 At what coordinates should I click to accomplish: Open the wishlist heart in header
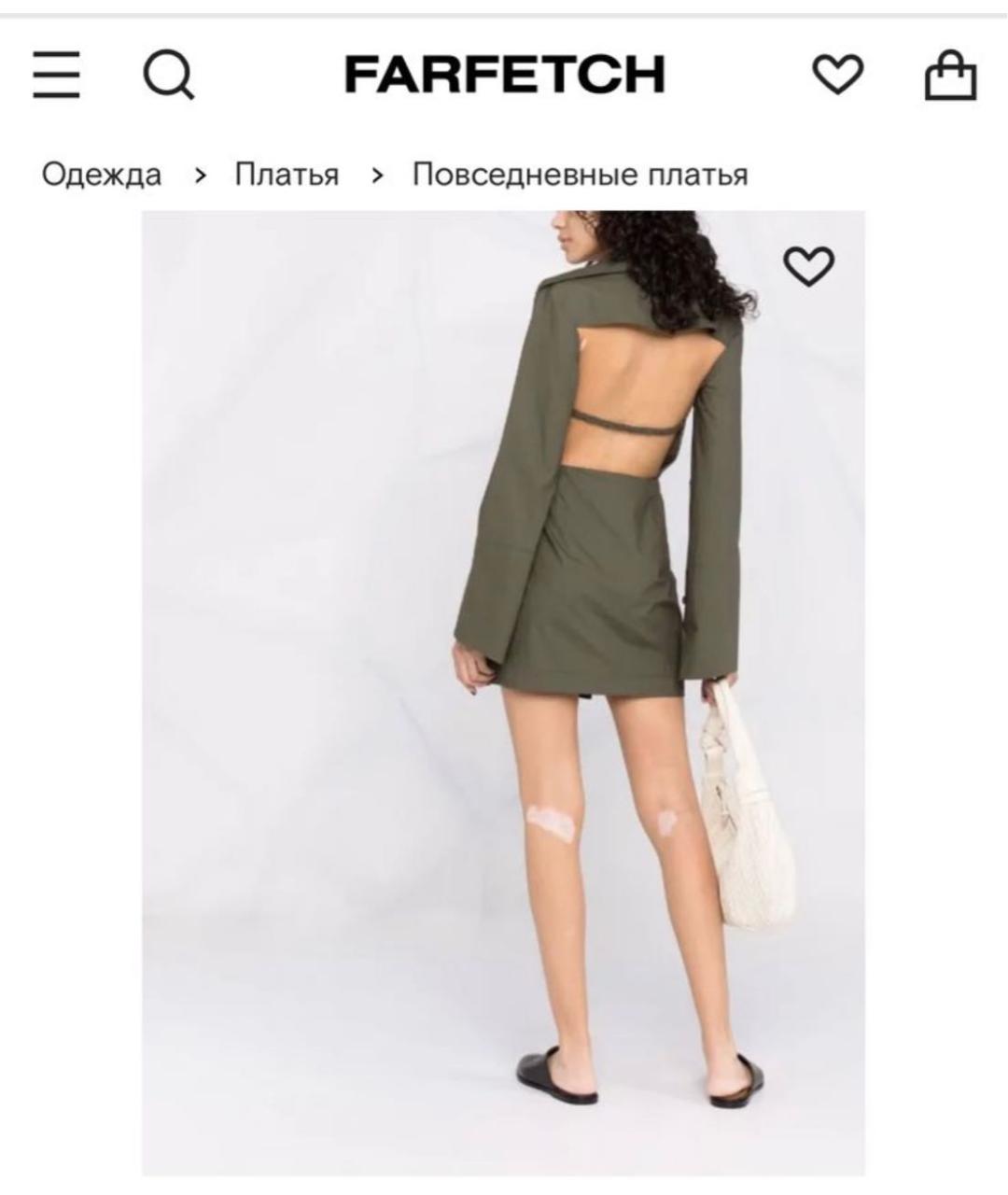click(x=837, y=75)
